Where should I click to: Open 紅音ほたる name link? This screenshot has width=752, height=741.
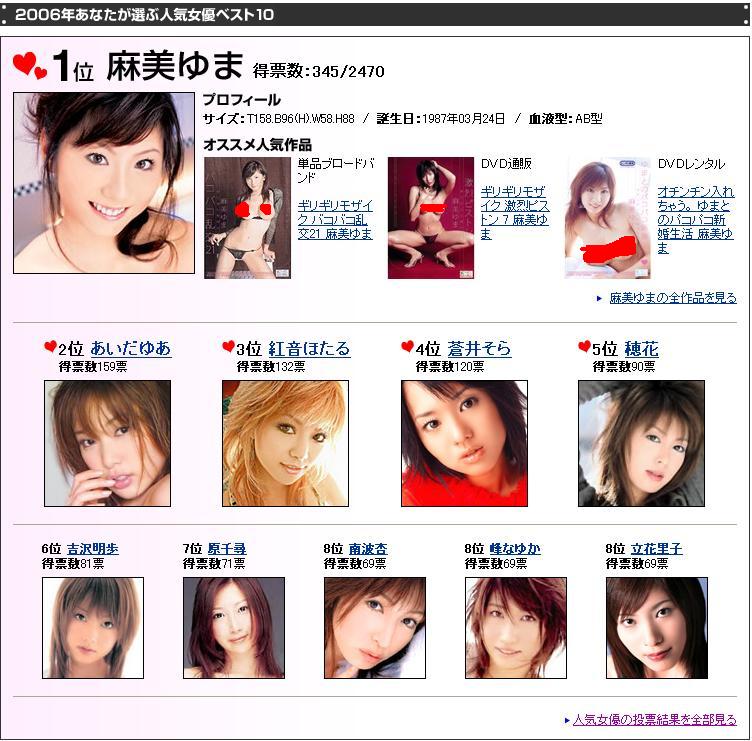[308, 349]
